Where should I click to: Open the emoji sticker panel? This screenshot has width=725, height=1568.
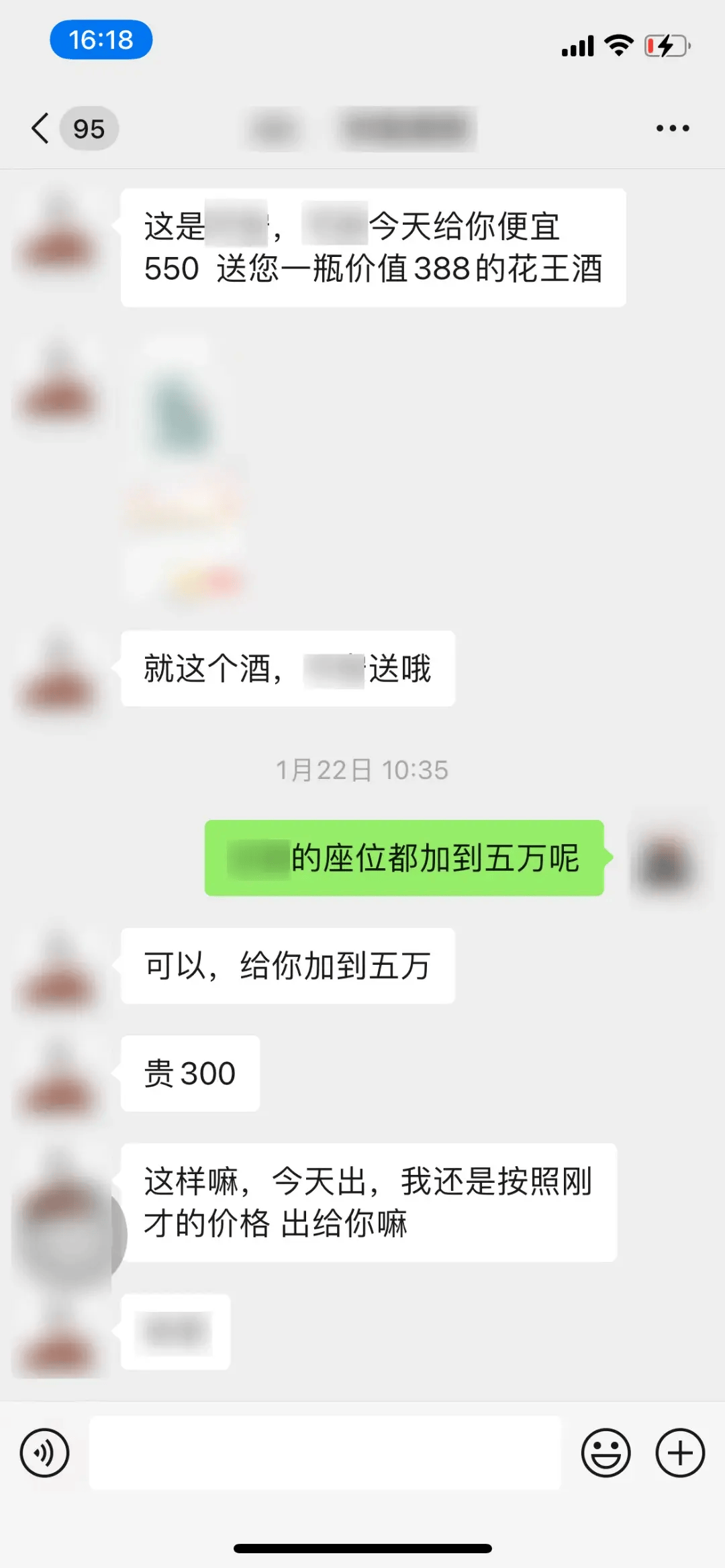[606, 1453]
